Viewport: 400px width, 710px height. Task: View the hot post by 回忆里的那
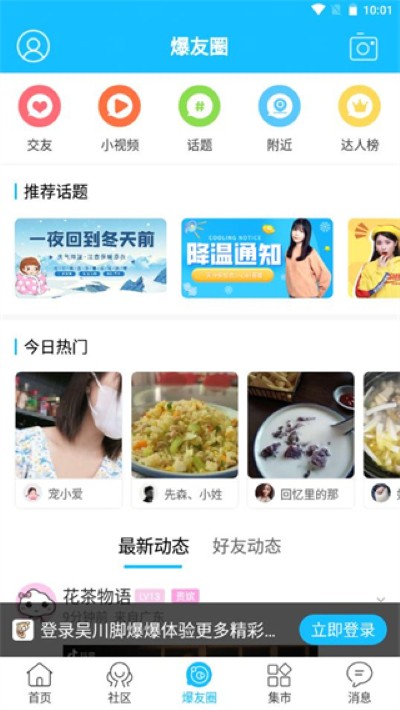point(301,440)
